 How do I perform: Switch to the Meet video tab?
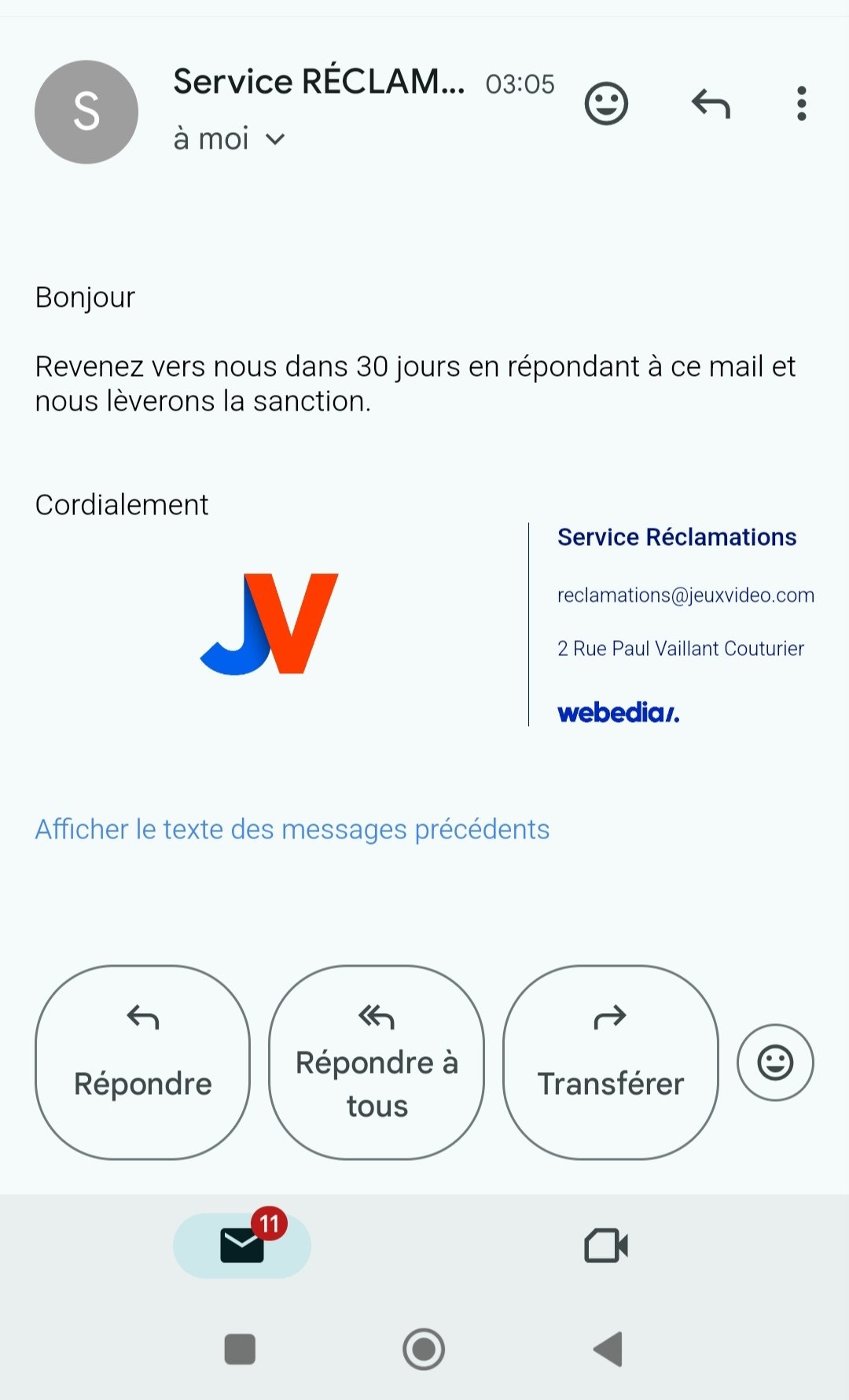click(606, 1246)
